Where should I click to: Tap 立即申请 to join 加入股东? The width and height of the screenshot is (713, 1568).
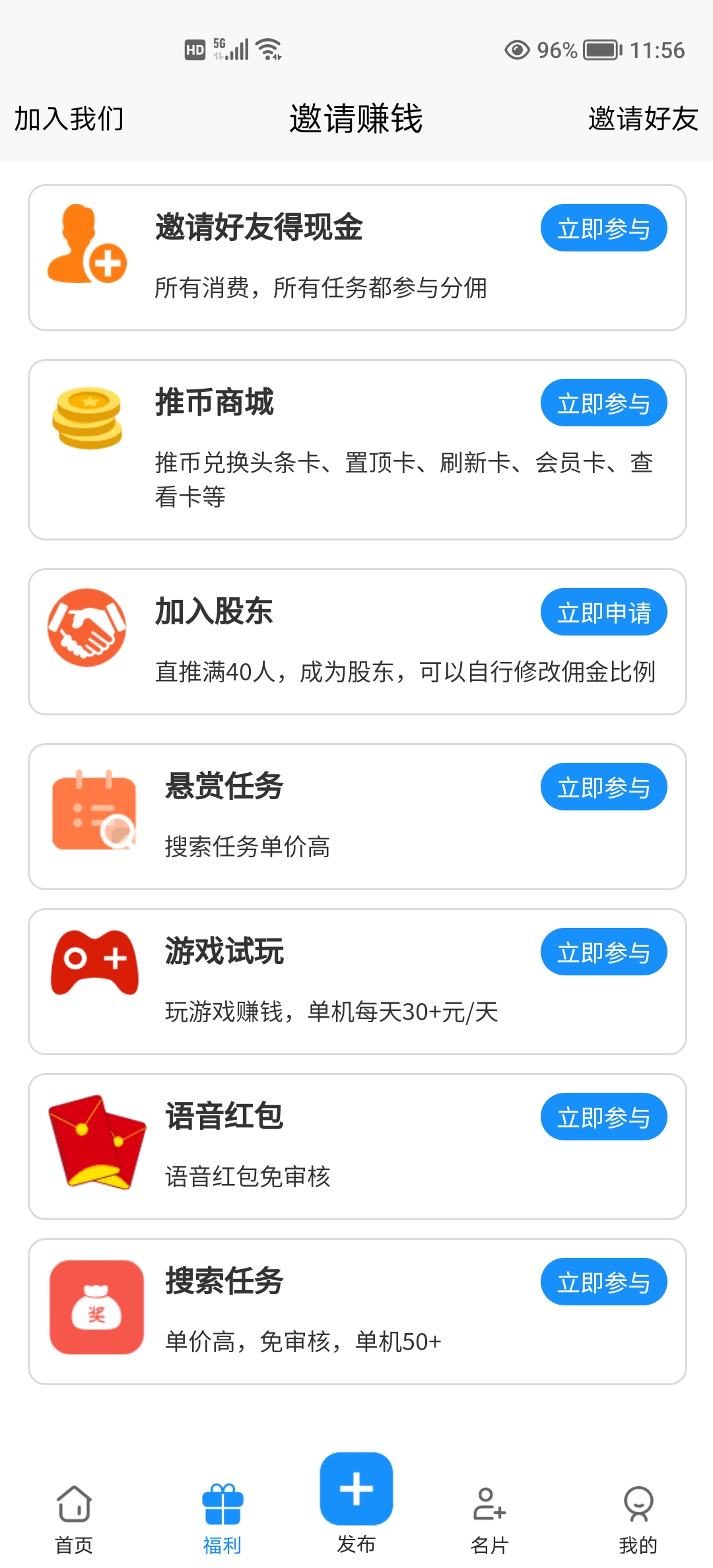pyautogui.click(x=603, y=612)
